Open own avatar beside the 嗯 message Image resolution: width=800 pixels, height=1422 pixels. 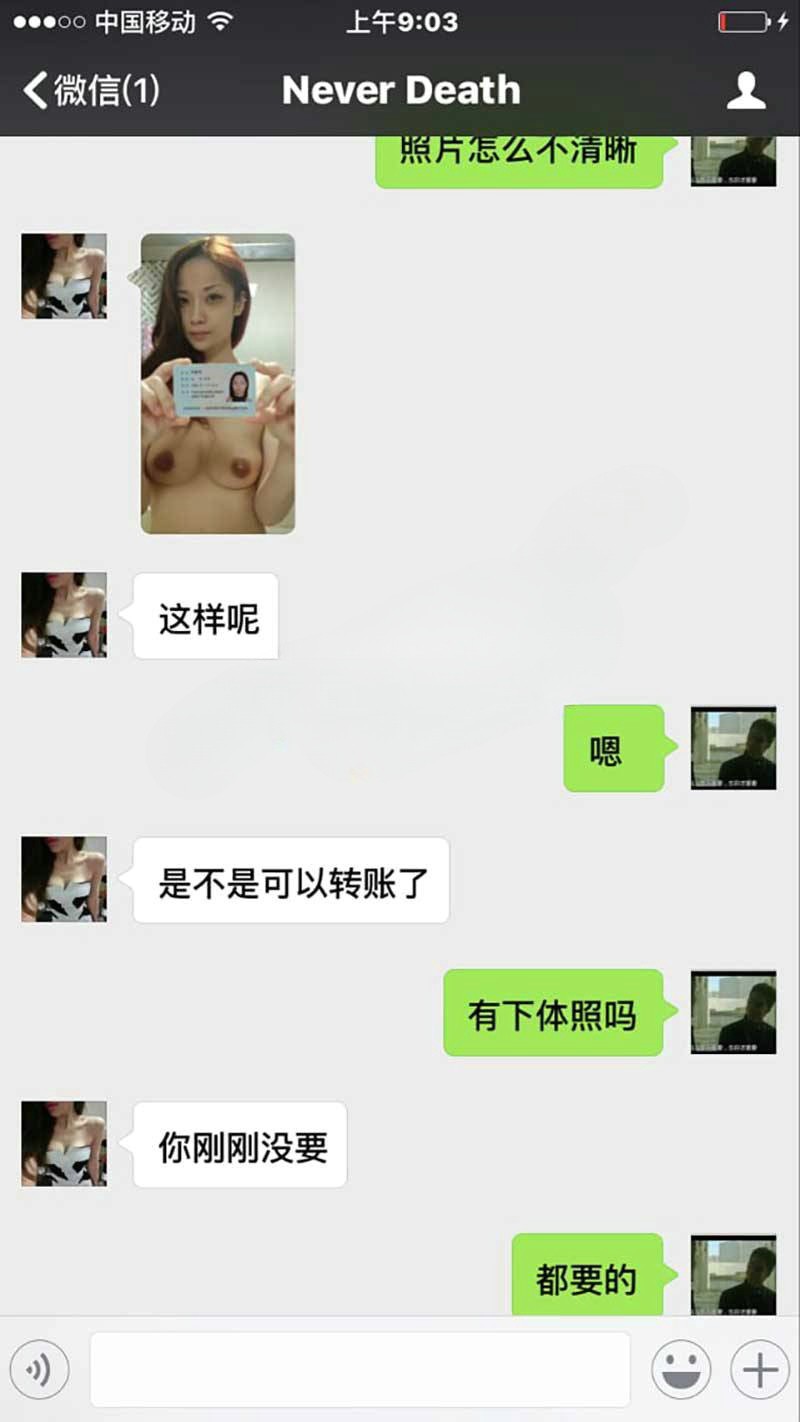click(x=733, y=748)
